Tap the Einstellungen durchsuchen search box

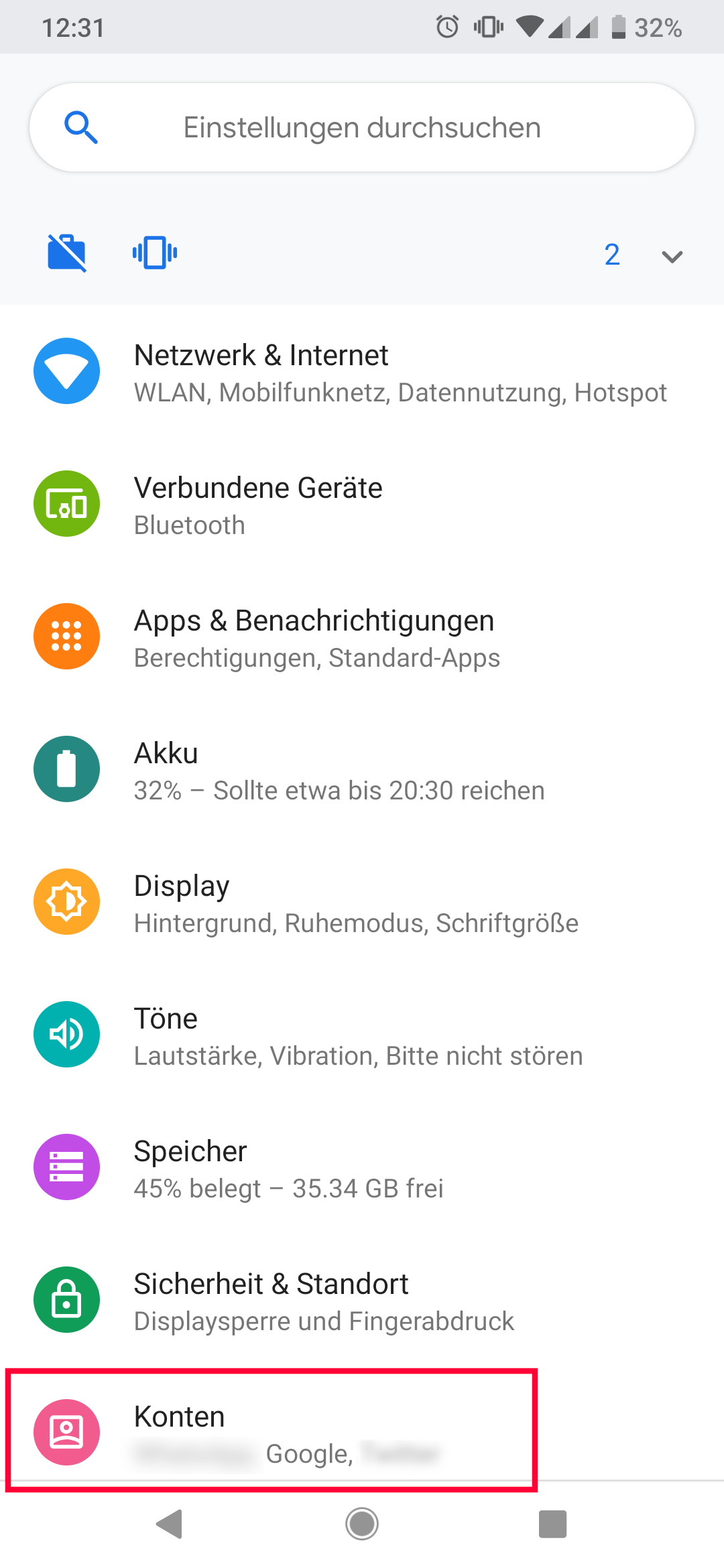(x=362, y=127)
